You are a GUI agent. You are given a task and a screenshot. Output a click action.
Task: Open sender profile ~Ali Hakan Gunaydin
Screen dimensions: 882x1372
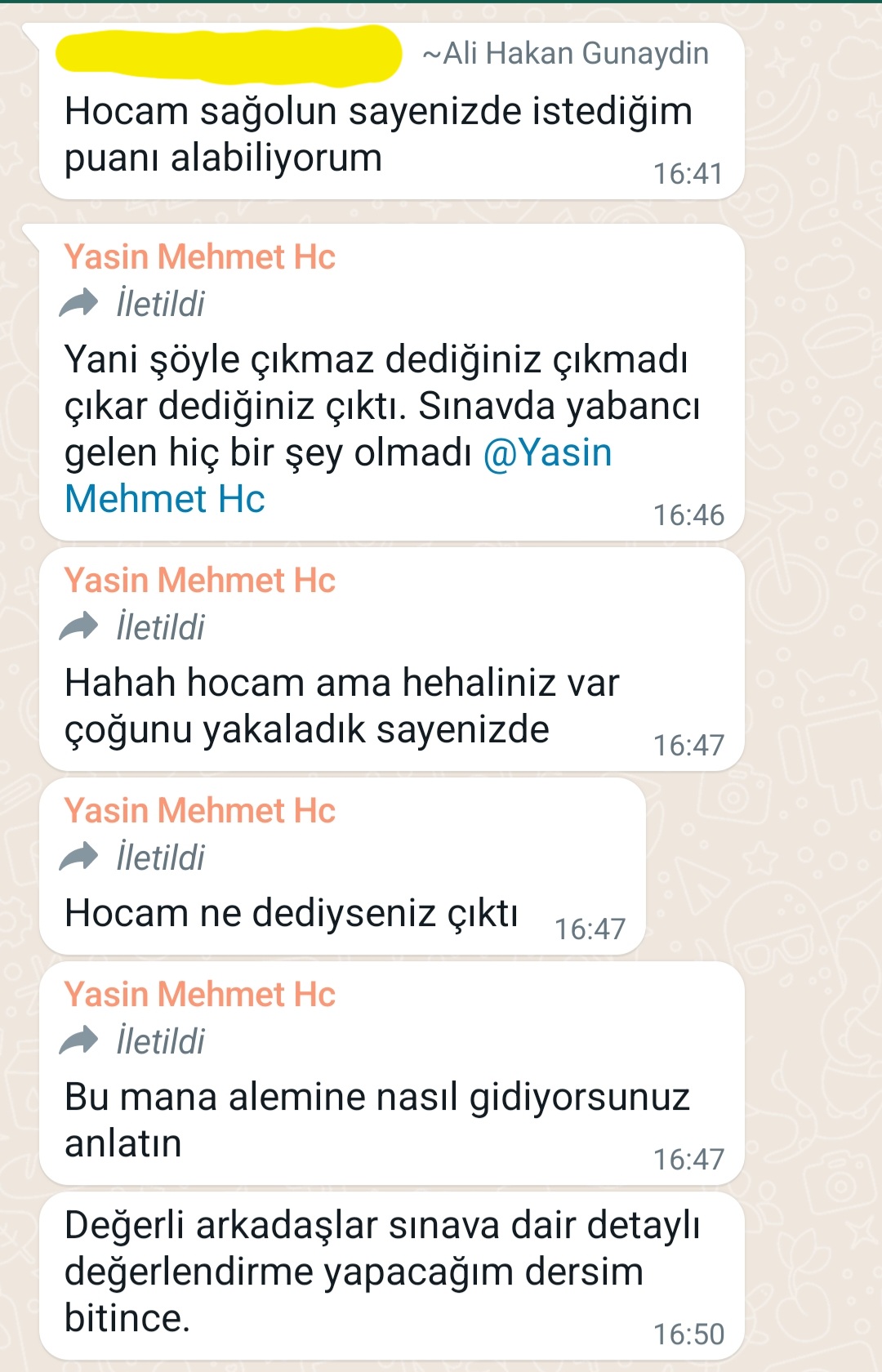565,54
